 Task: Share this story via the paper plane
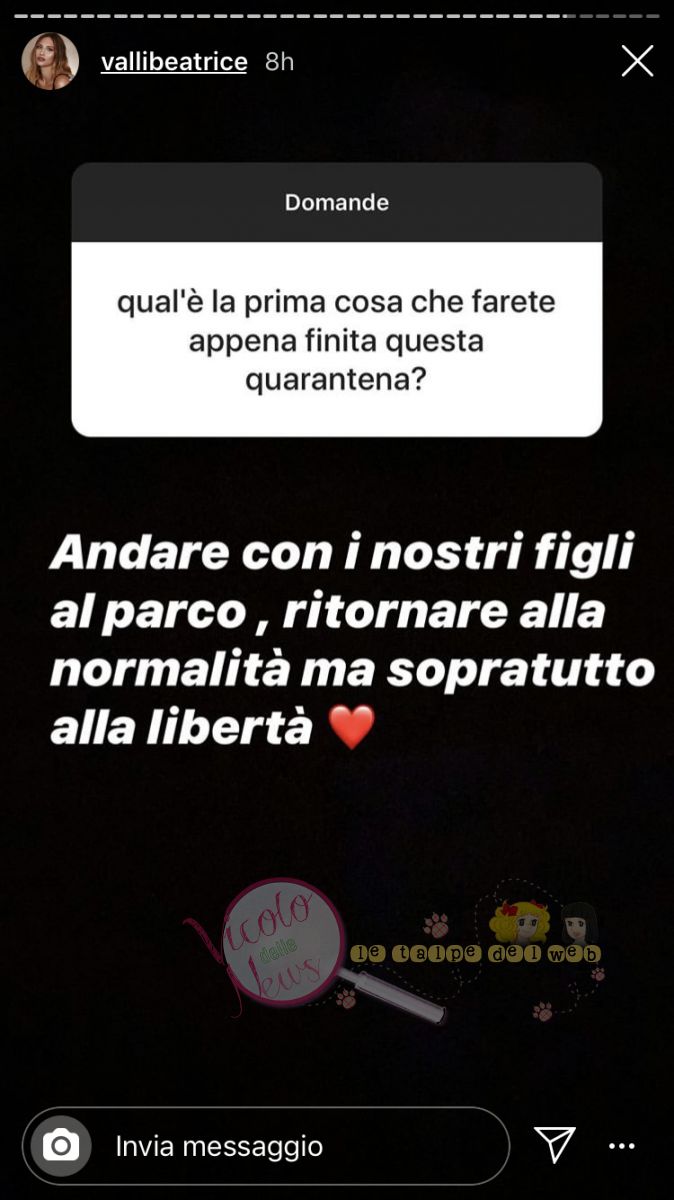554,1145
